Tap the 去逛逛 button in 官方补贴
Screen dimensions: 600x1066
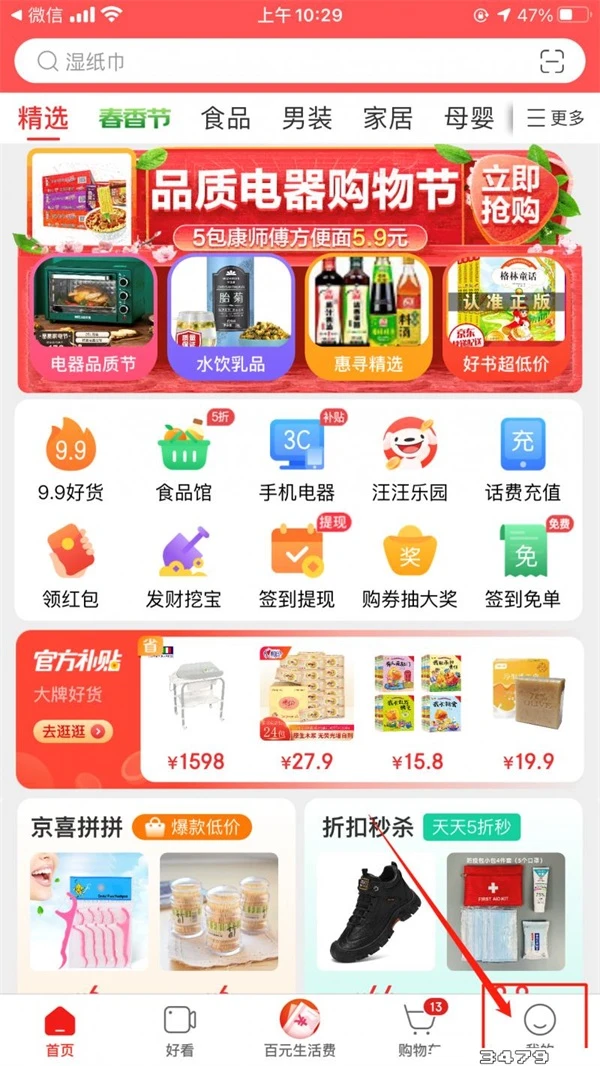point(71,731)
